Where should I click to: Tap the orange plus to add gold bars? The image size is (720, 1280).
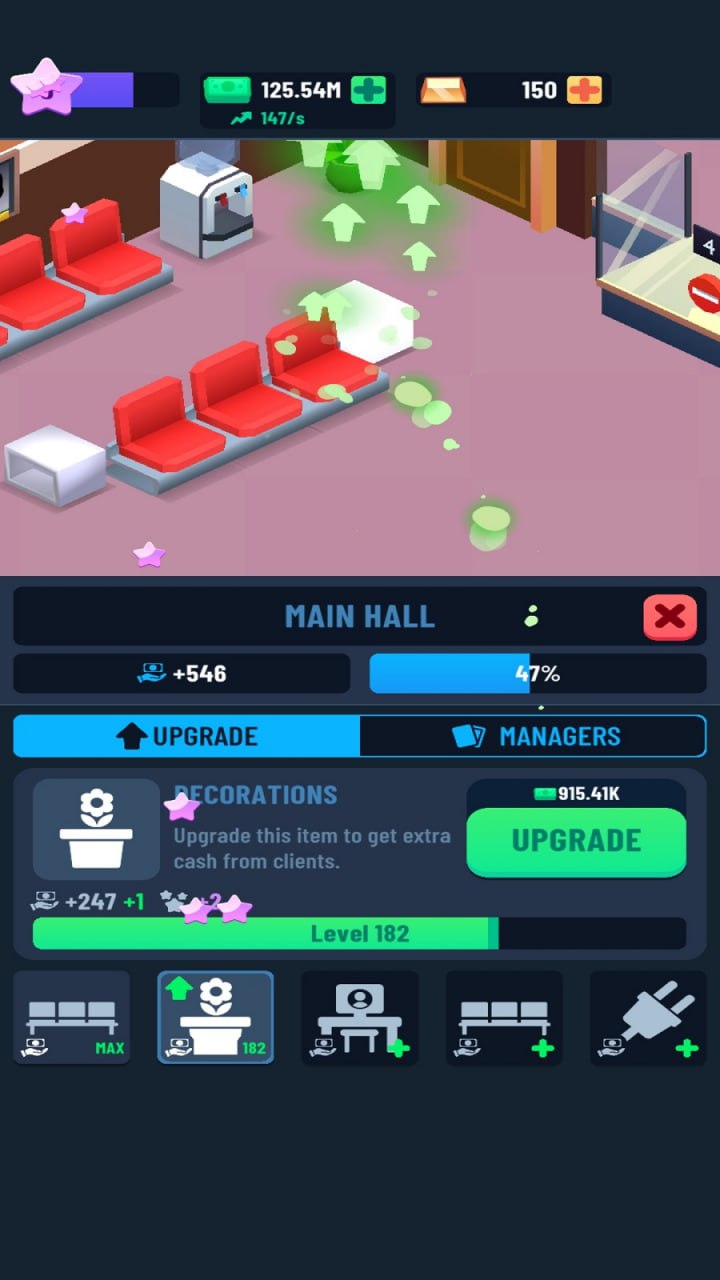[584, 90]
